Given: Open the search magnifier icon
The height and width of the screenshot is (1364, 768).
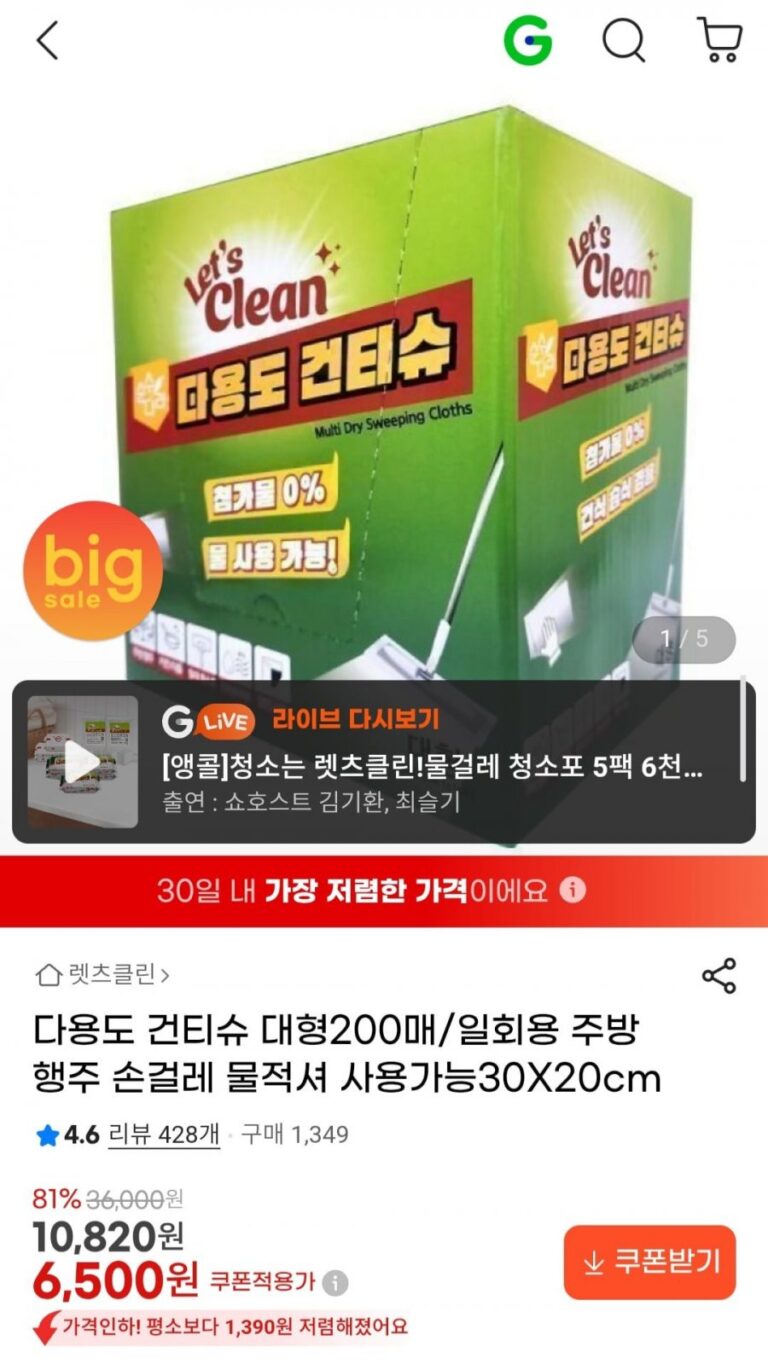Looking at the screenshot, I should click(x=623, y=41).
